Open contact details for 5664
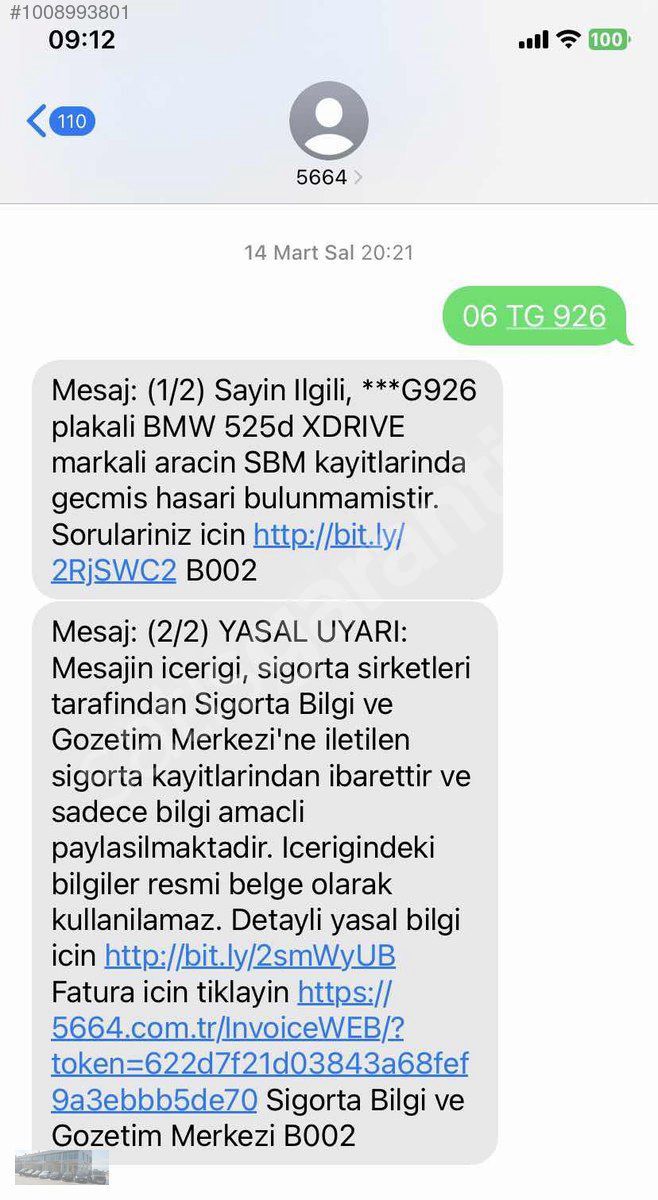 (329, 134)
